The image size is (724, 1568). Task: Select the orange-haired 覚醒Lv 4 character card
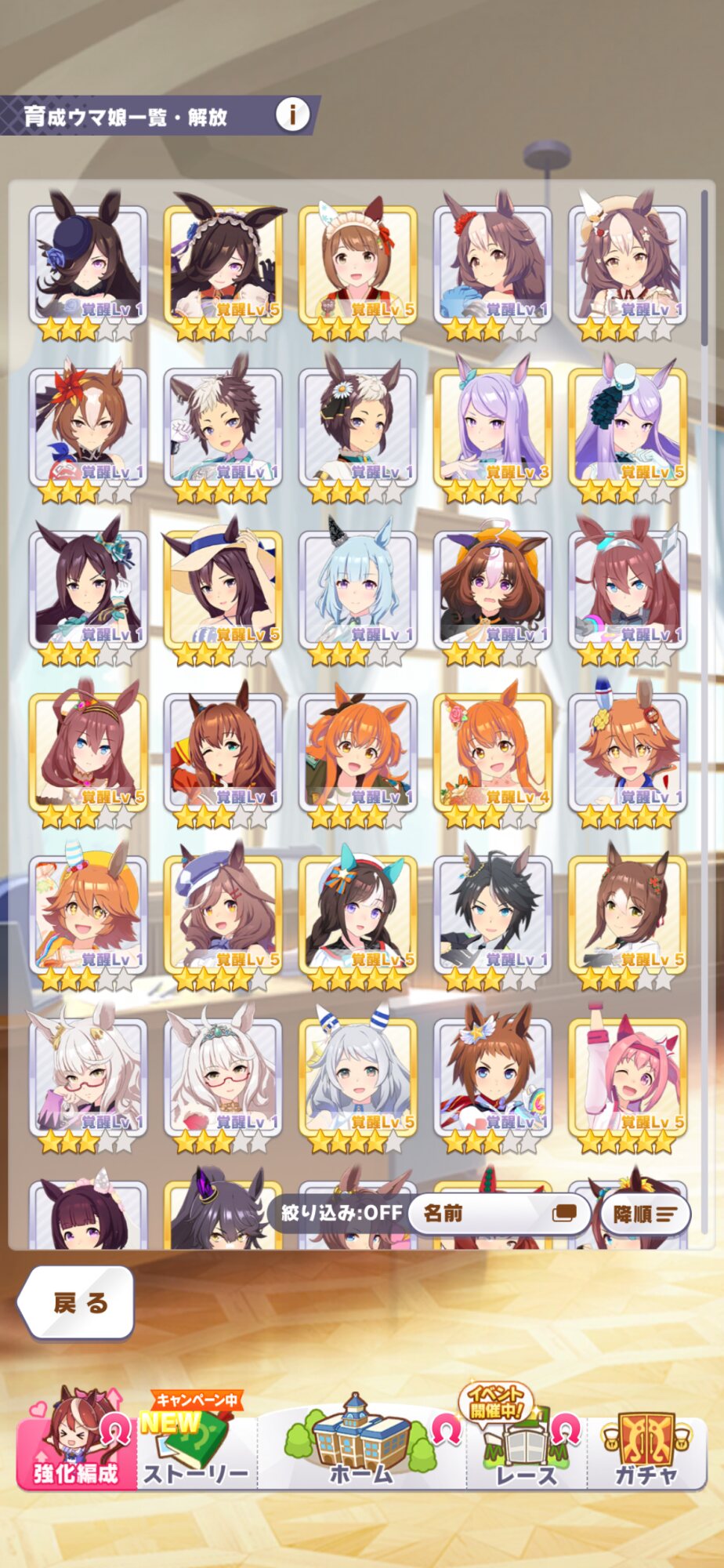[x=493, y=757]
